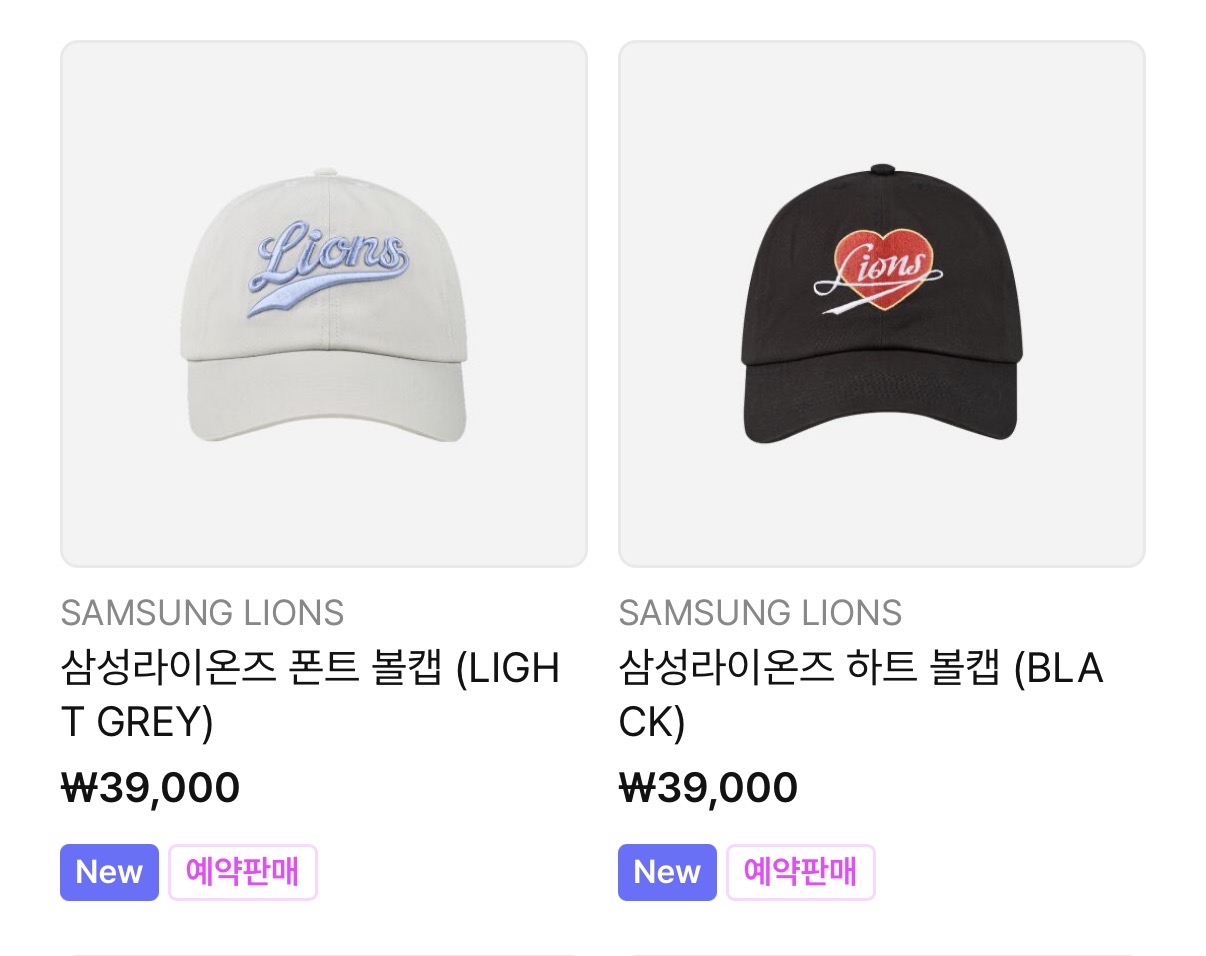
Task: Open the 삼성라이온즈 폰트 볼캡 (LIGHT GREY) title
Action: [x=310, y=694]
